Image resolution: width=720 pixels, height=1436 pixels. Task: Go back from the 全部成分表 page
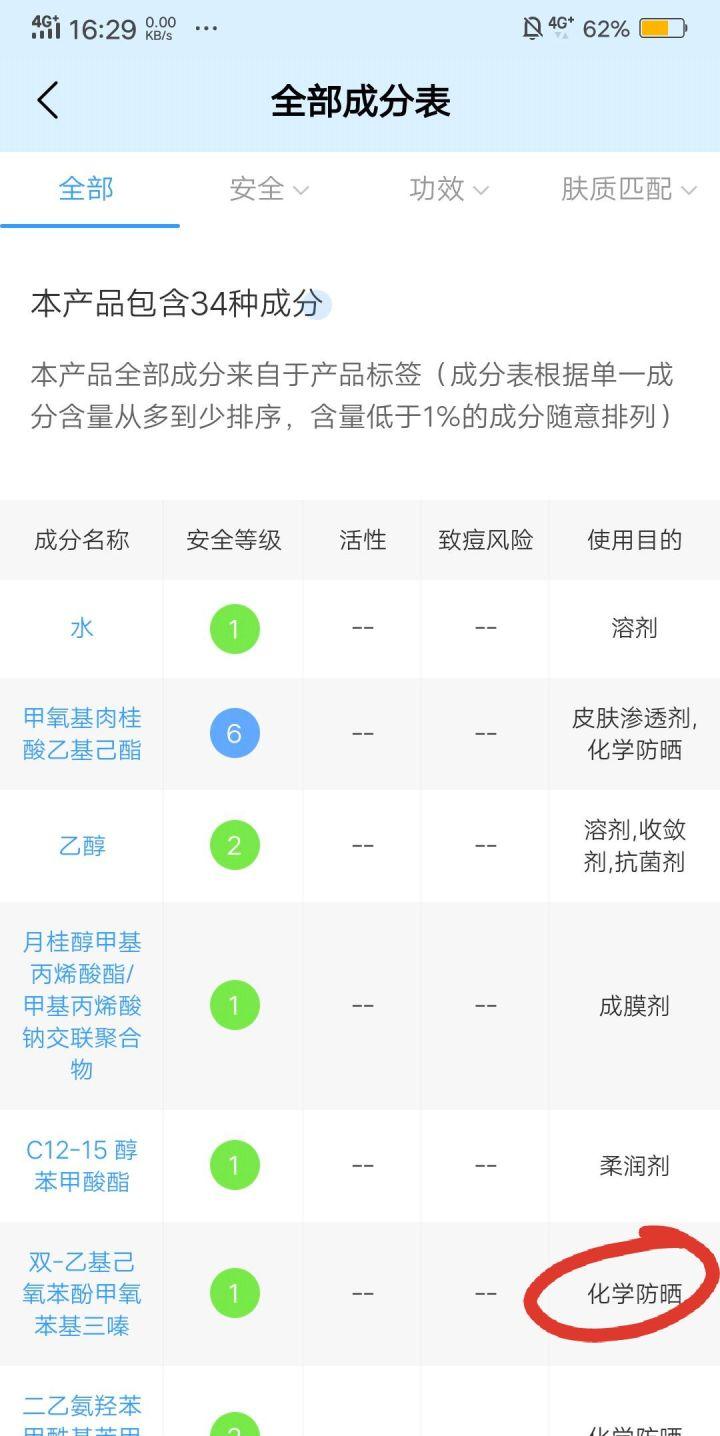48,101
